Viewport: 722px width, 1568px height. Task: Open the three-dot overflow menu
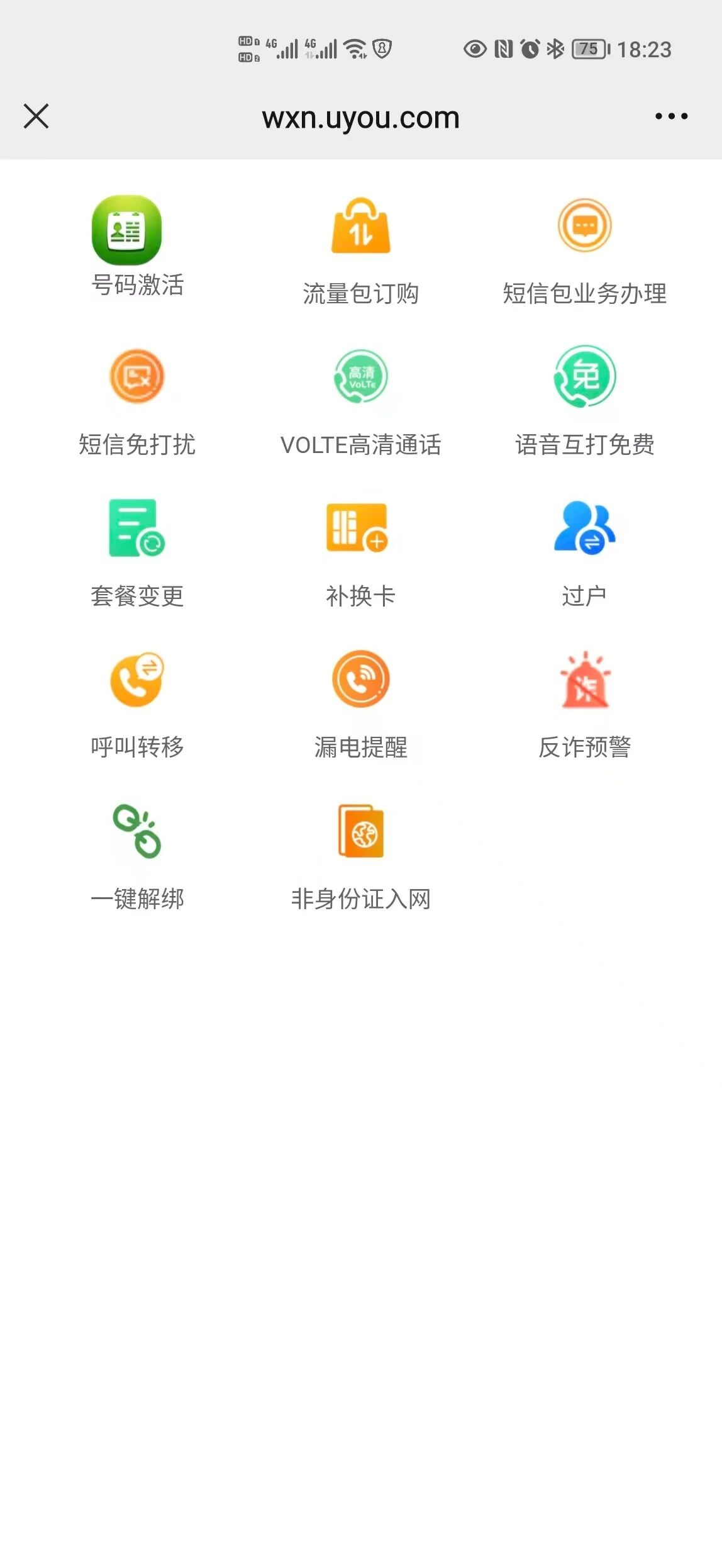[671, 116]
